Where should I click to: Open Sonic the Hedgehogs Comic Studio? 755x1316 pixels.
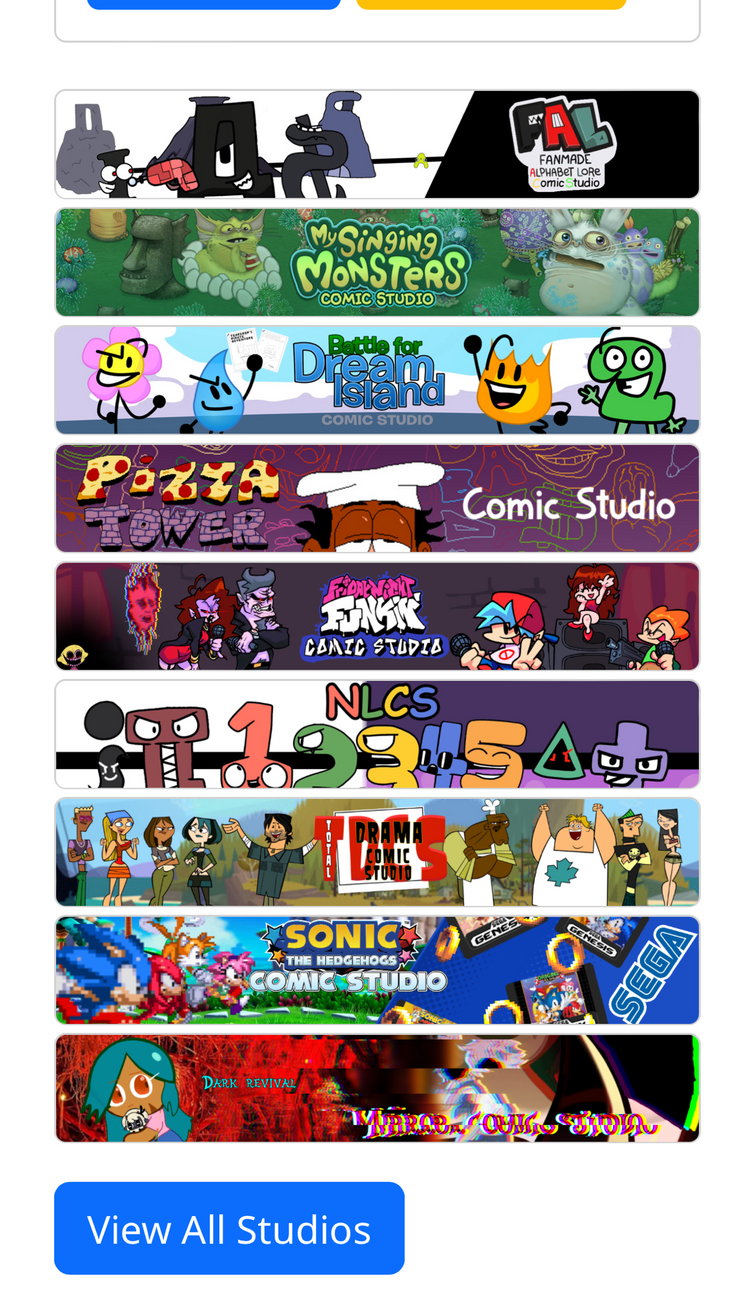tap(377, 970)
